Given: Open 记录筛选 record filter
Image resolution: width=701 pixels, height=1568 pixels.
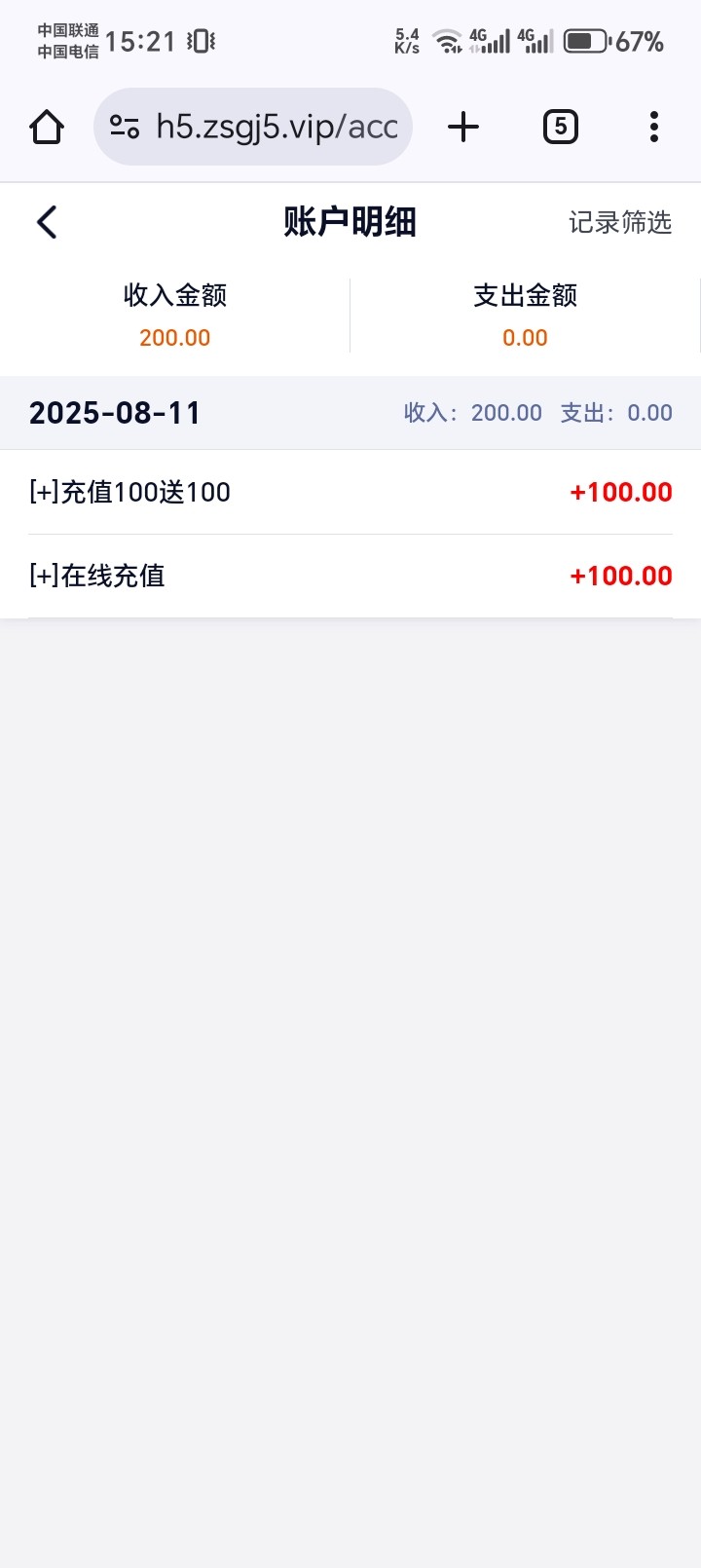Looking at the screenshot, I should point(620,222).
